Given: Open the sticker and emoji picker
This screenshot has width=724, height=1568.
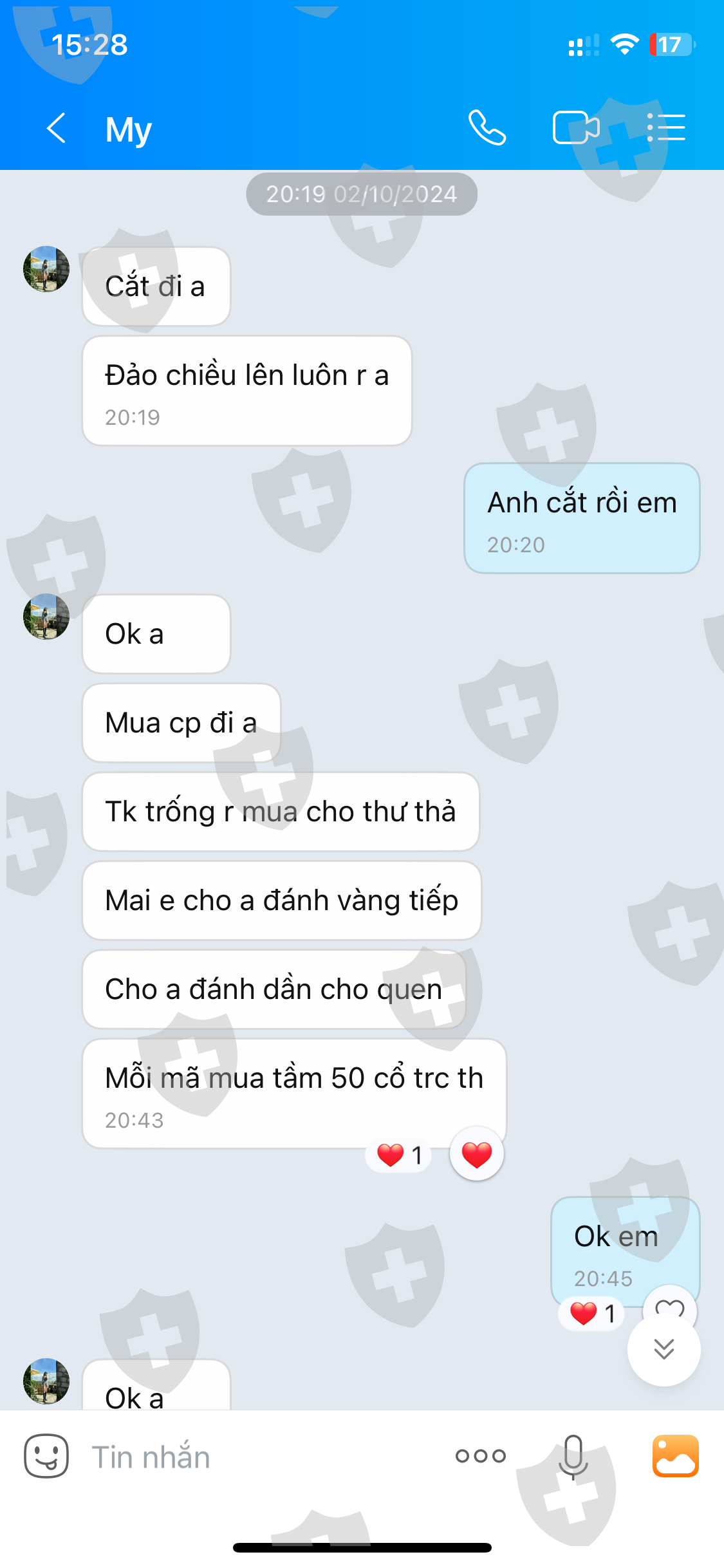Looking at the screenshot, I should click(x=46, y=1456).
